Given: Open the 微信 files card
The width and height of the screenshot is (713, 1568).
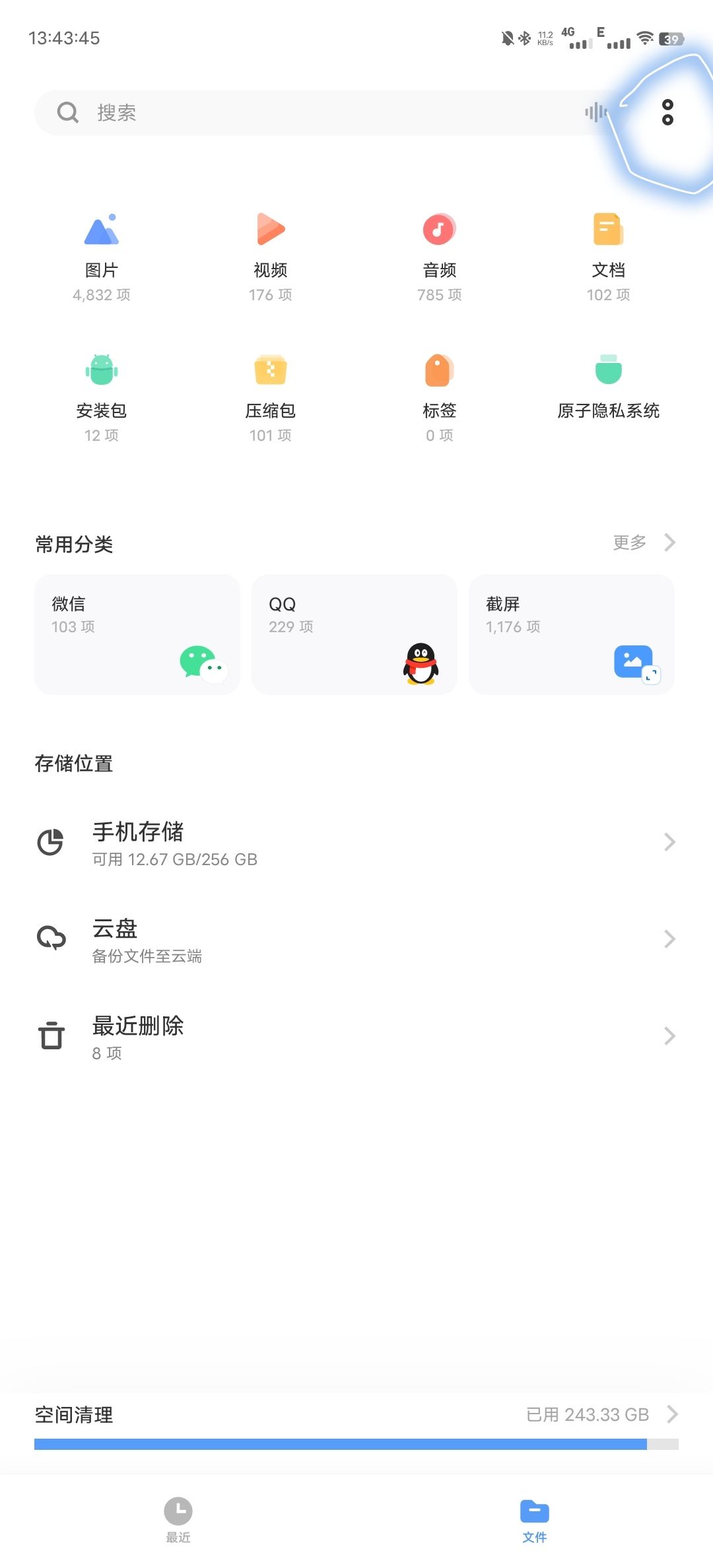Looking at the screenshot, I should 137,634.
